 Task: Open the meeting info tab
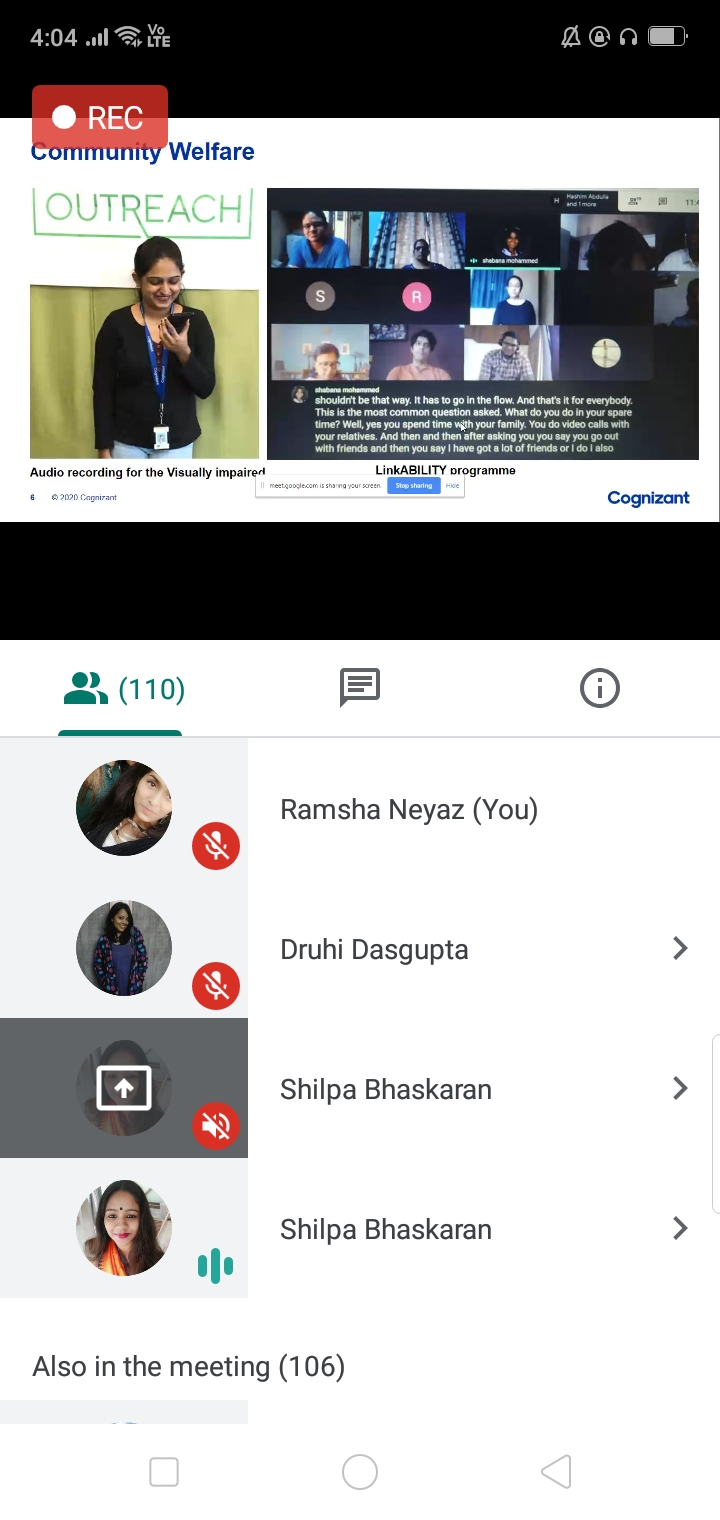tap(599, 688)
